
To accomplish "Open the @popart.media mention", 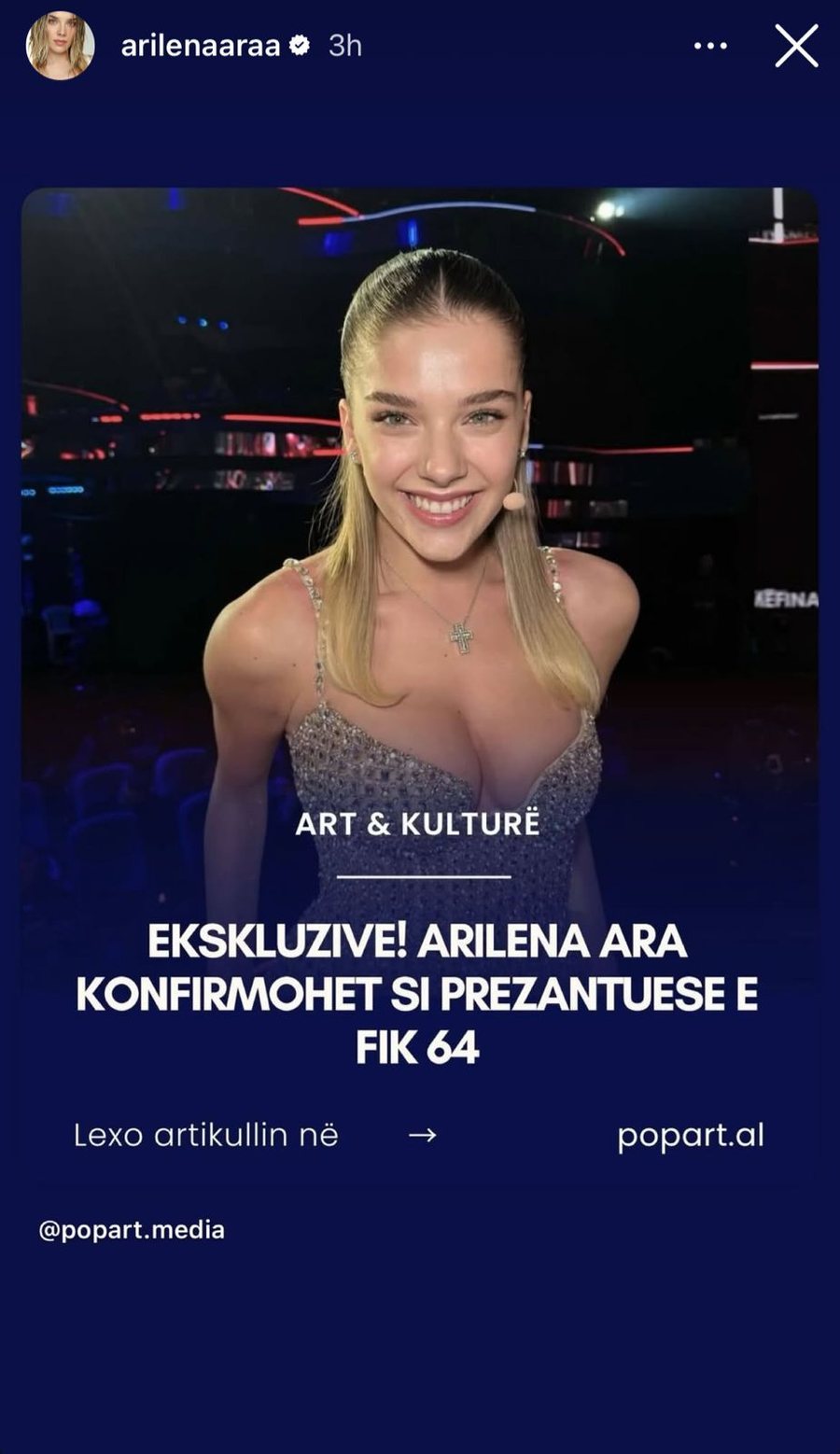I will (x=132, y=1230).
